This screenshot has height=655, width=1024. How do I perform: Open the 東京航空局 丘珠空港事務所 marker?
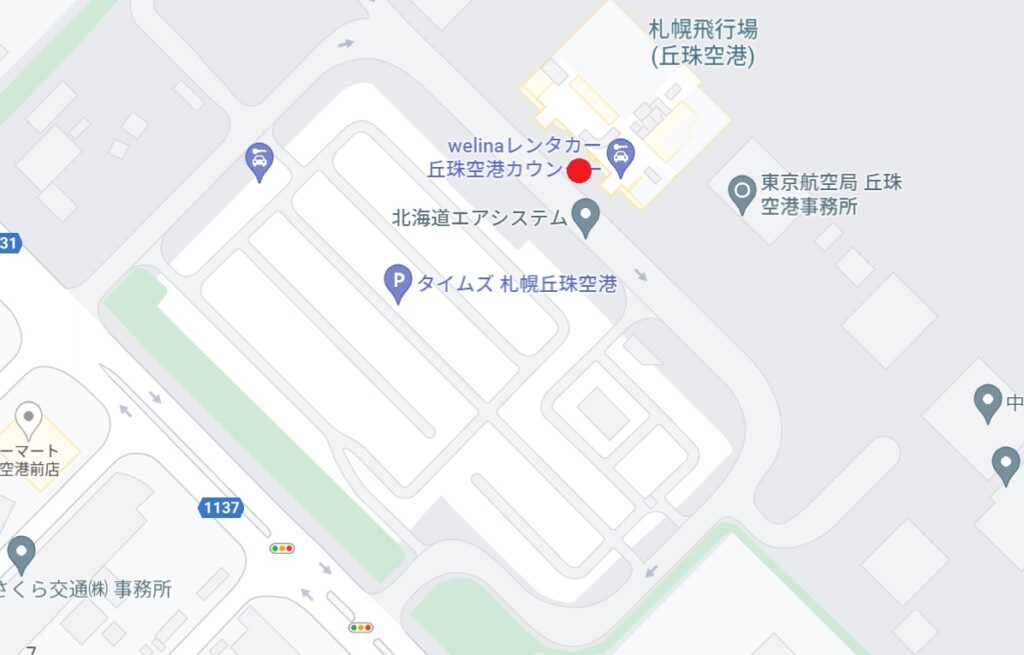click(741, 193)
